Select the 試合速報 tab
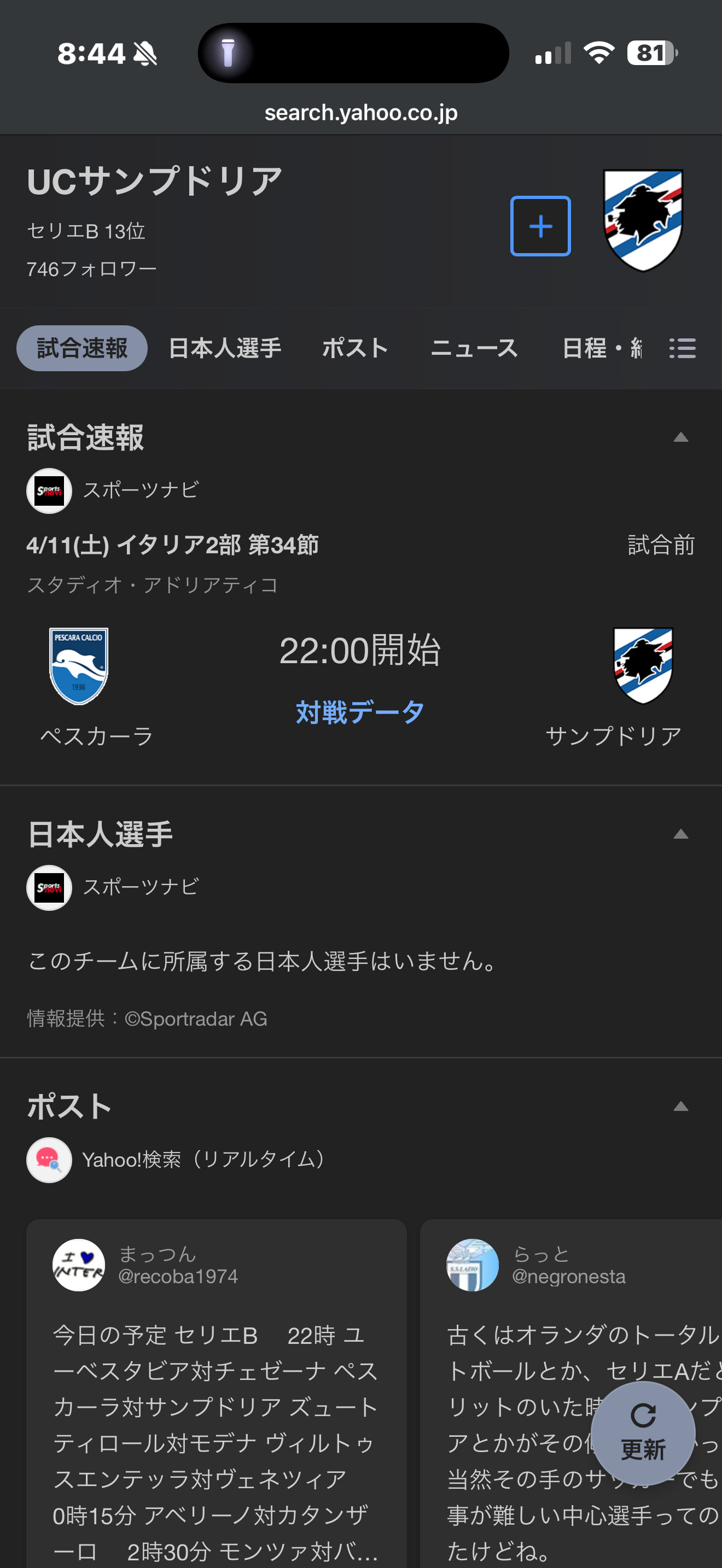This screenshot has height=1568, width=722. (82, 348)
